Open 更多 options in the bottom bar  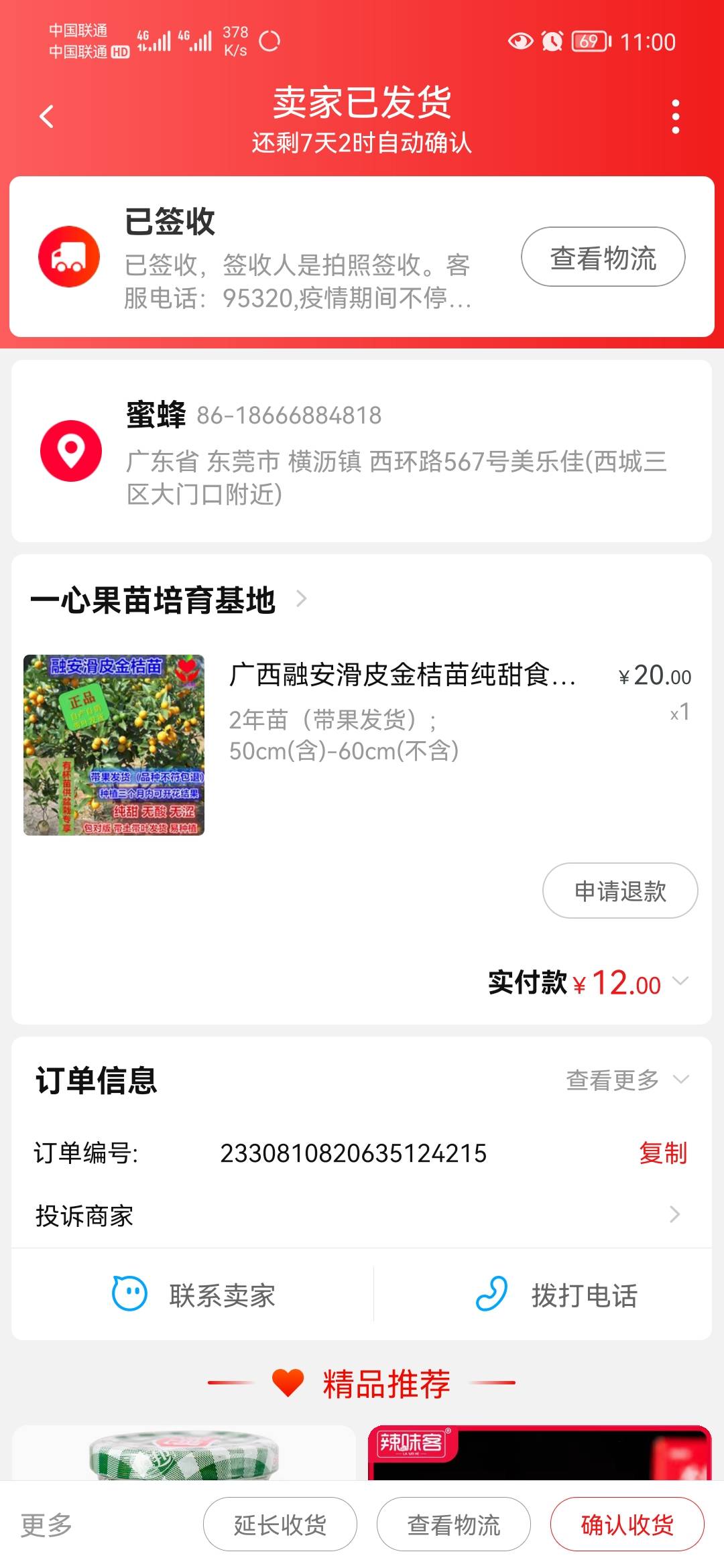[x=46, y=1524]
